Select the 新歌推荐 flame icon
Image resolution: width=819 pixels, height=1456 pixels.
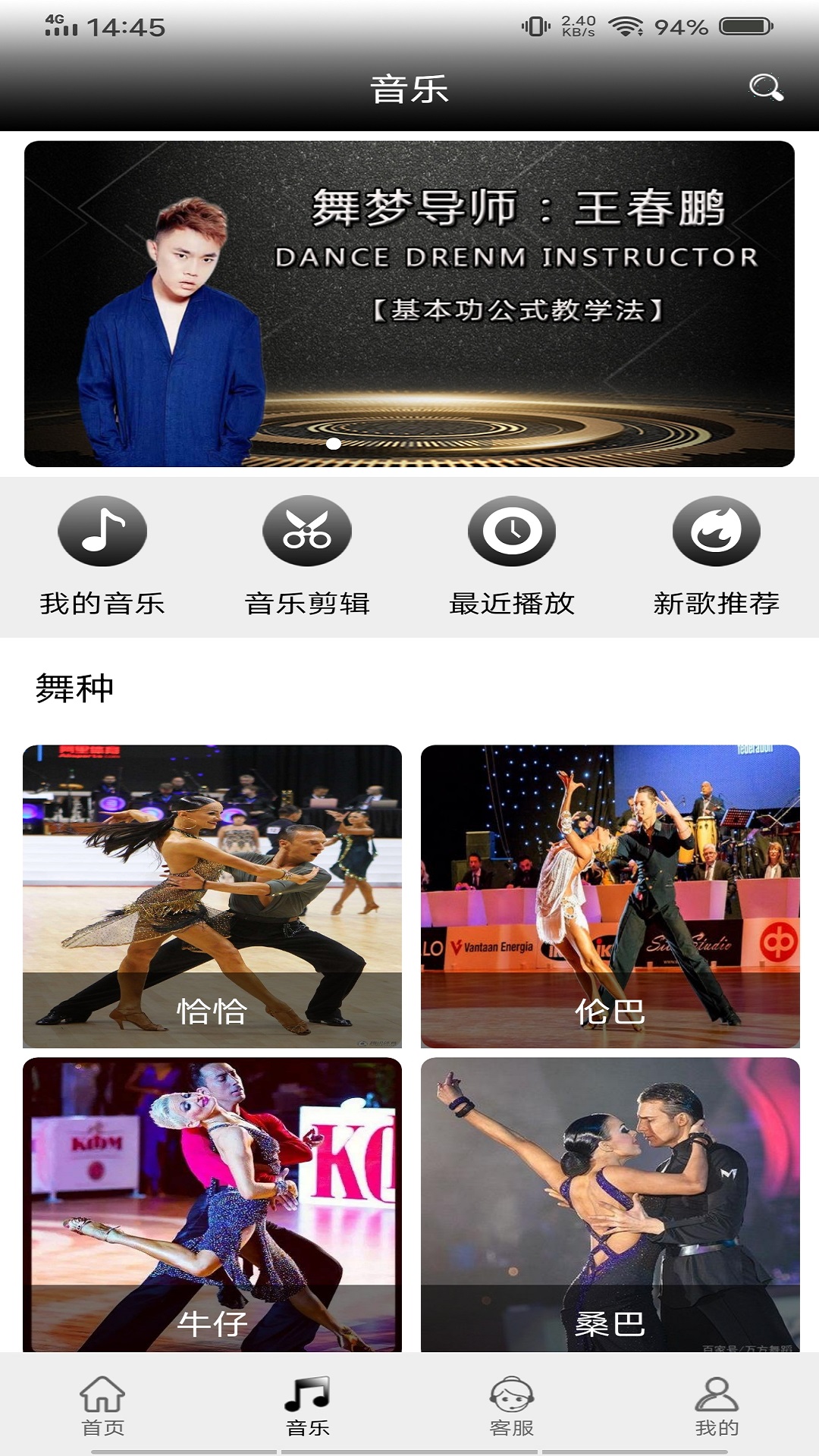717,532
